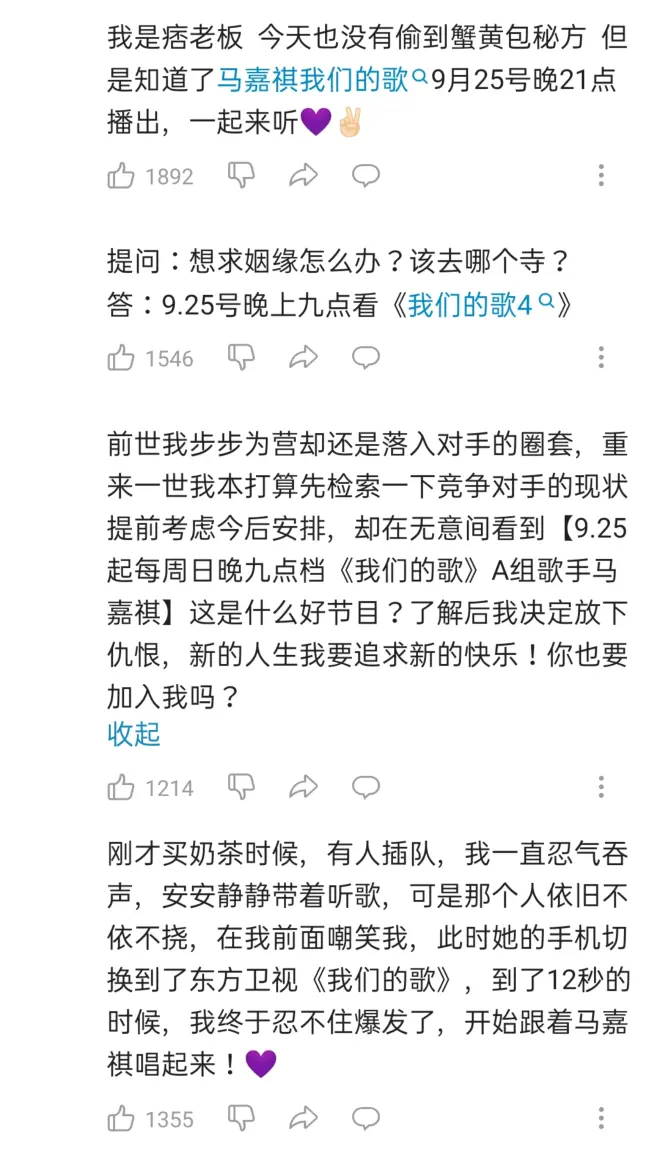This screenshot has width=660, height=1150.
Task: Reply to the comment with 1546 likes
Action: (365, 358)
